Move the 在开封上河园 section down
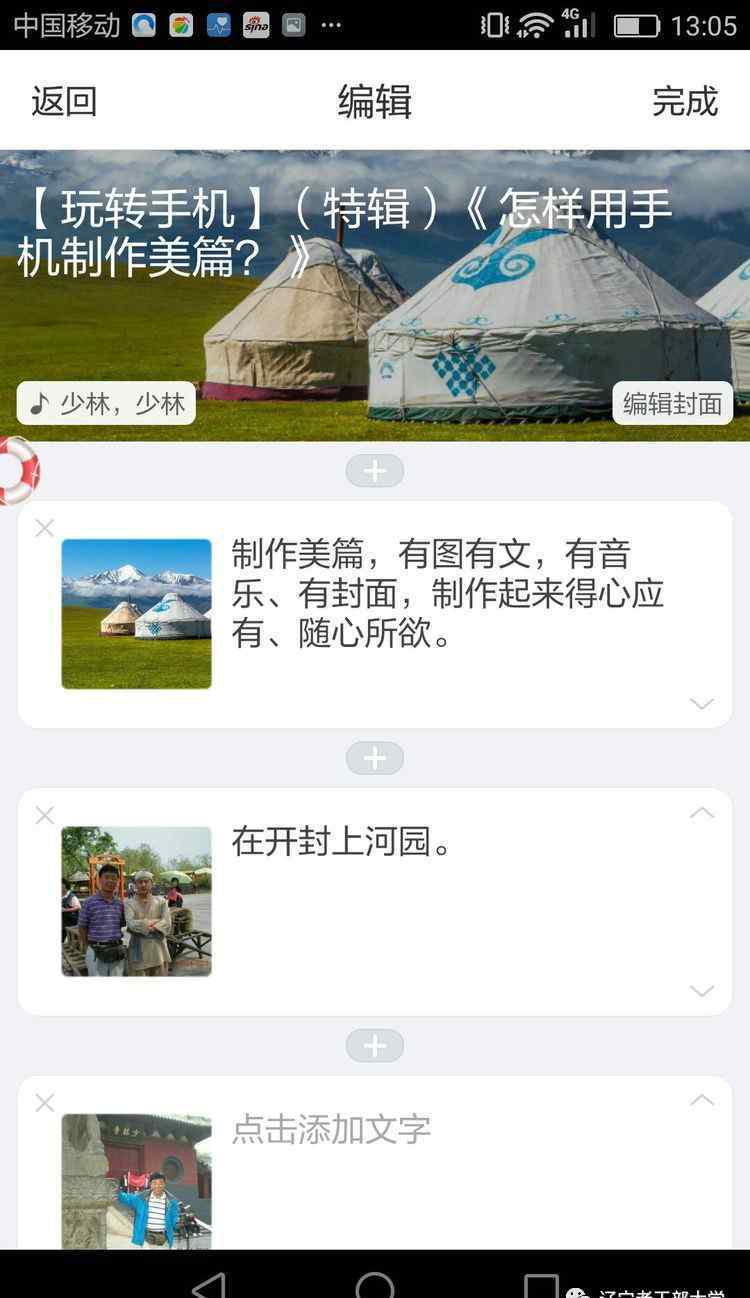Screen dimensions: 750x1298 click(702, 991)
